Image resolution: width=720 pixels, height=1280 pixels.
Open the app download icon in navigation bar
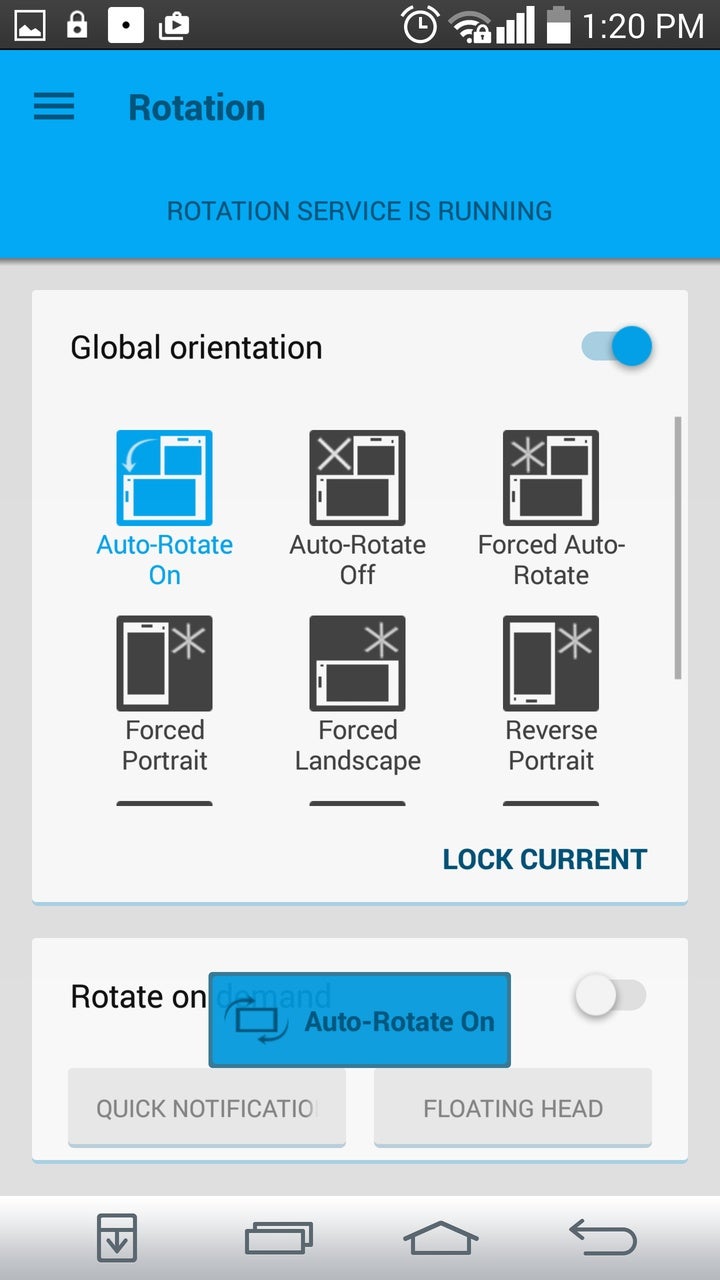point(117,1236)
